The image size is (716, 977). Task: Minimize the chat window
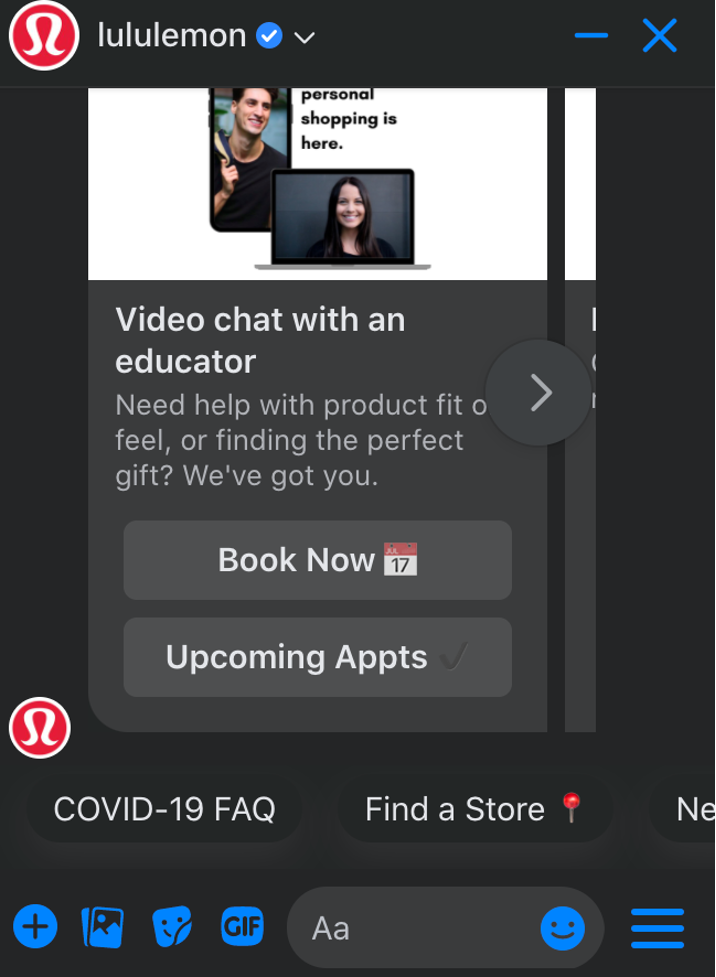tap(591, 37)
